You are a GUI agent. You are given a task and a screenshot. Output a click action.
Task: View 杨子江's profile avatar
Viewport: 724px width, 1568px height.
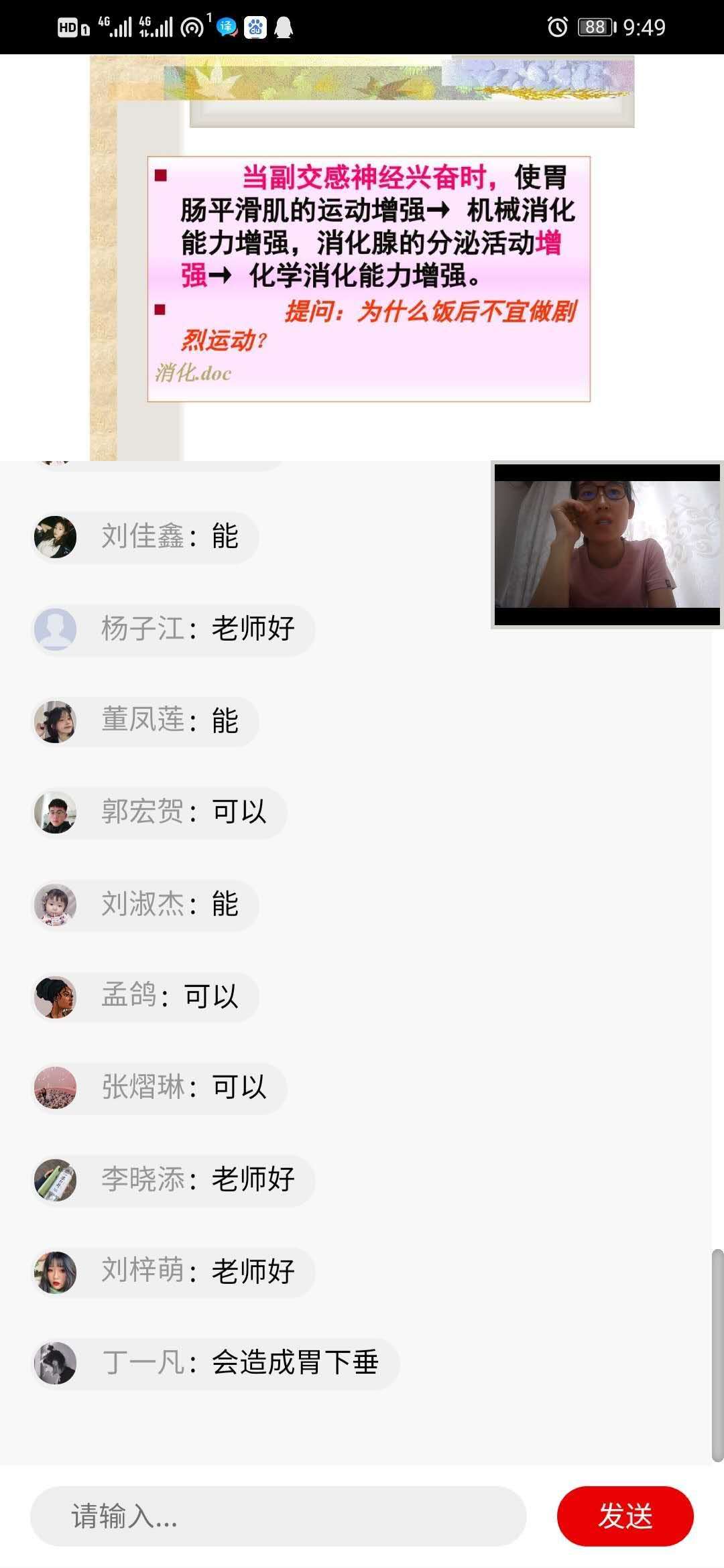click(x=55, y=629)
